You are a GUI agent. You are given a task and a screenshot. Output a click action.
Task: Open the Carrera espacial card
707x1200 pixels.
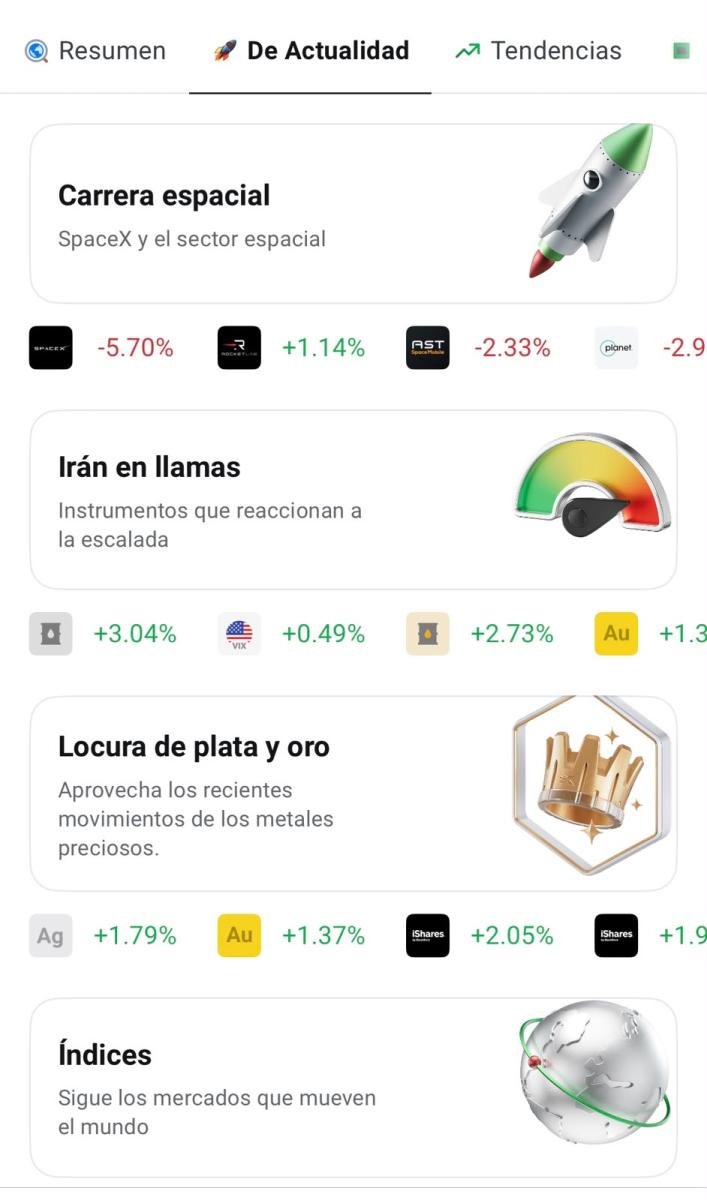(x=353, y=214)
